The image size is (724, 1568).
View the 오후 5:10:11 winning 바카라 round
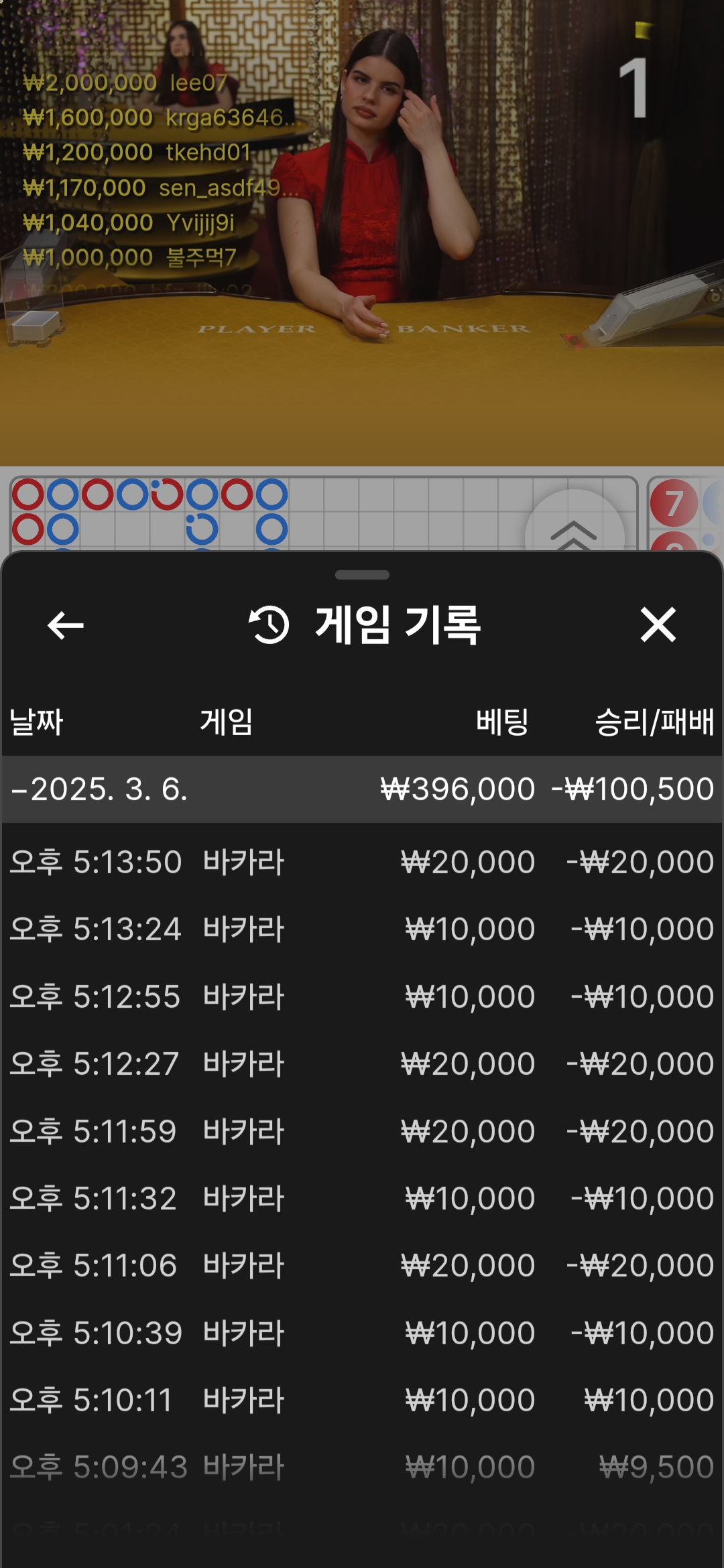click(362, 1400)
